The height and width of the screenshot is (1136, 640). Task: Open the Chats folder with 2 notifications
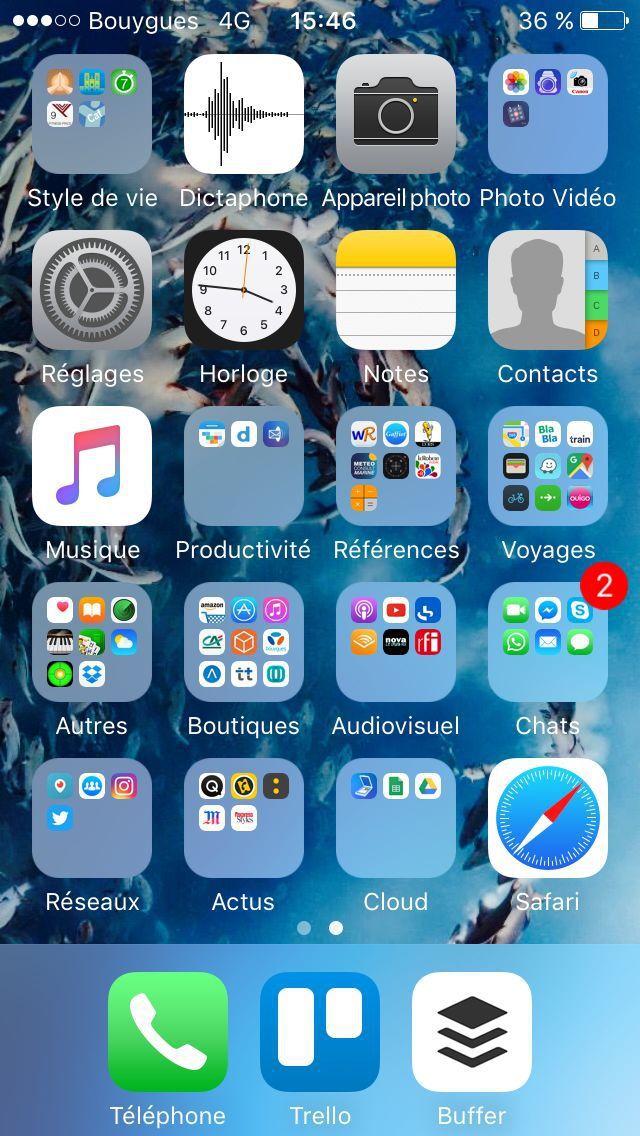[x=548, y=642]
